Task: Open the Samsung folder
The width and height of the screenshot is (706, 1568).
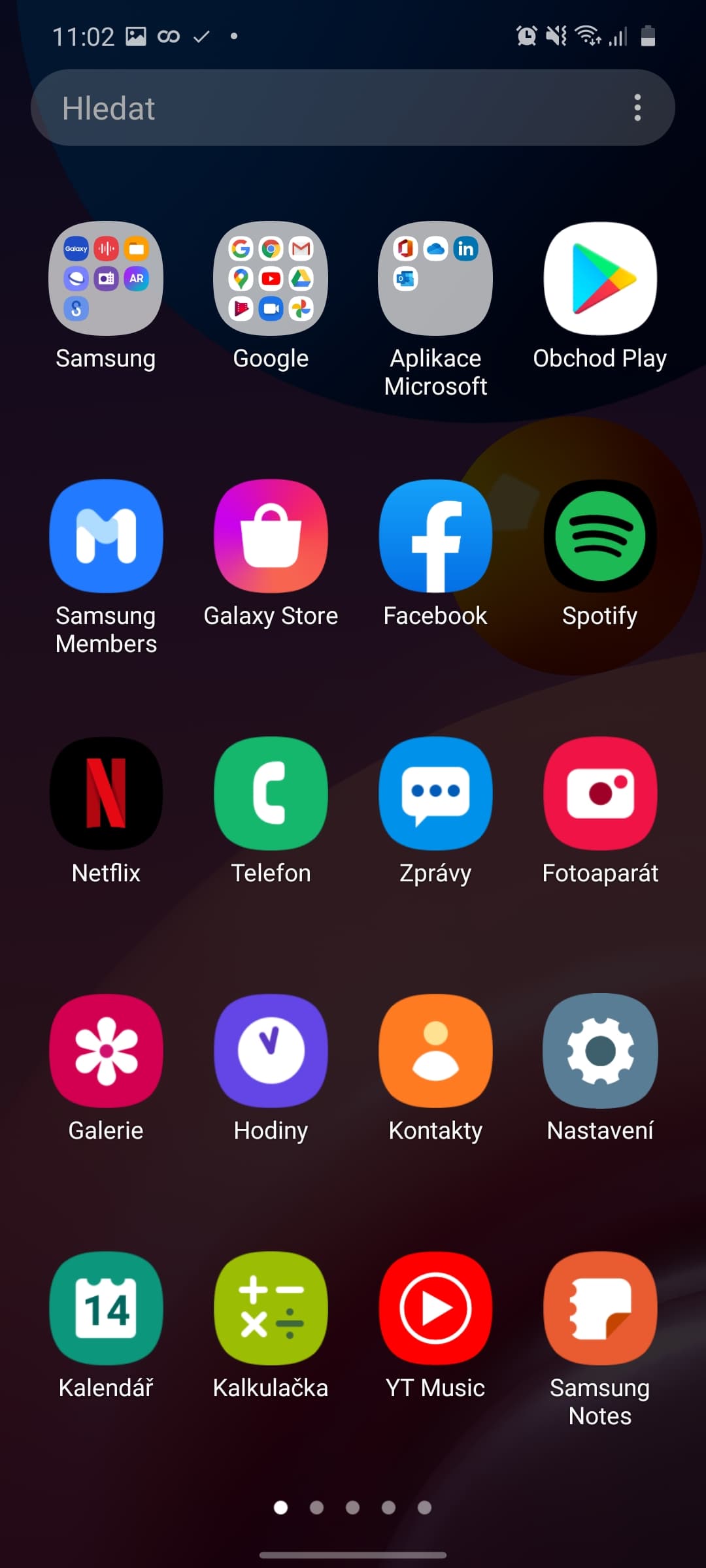Action: [106, 279]
